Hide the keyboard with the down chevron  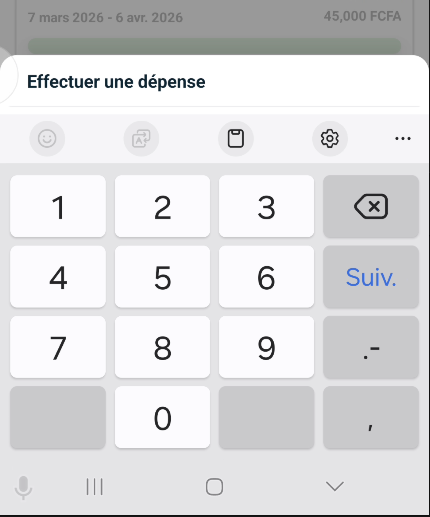[335, 486]
